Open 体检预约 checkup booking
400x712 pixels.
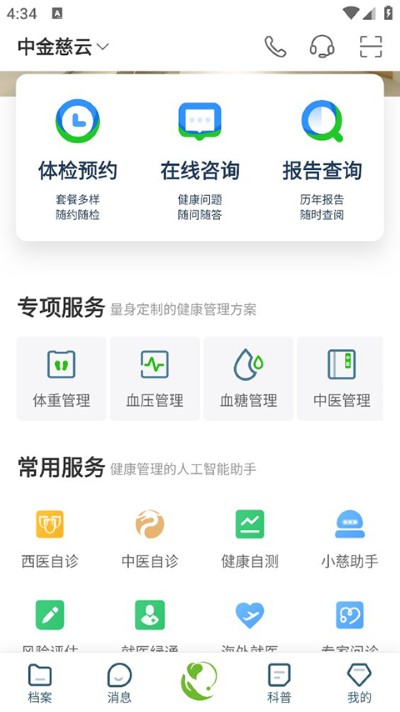click(78, 160)
